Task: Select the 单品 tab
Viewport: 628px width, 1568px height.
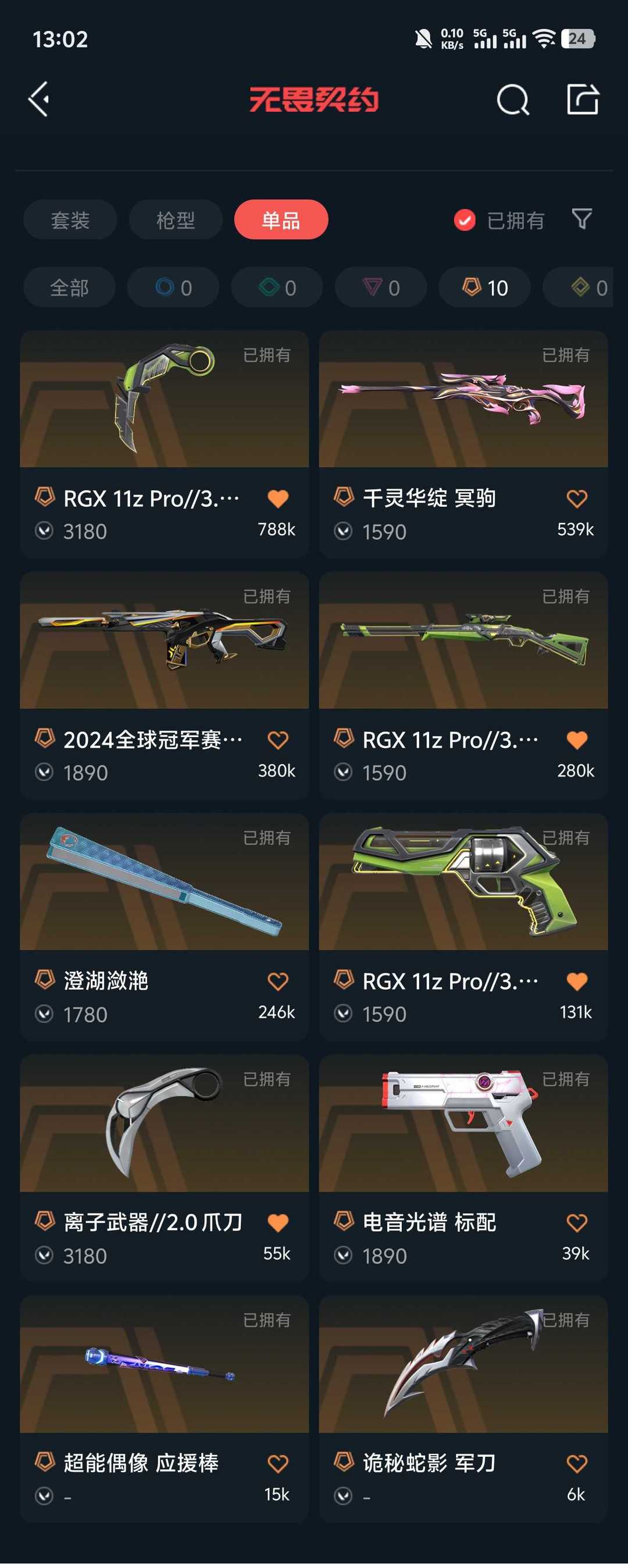Action: (280, 220)
